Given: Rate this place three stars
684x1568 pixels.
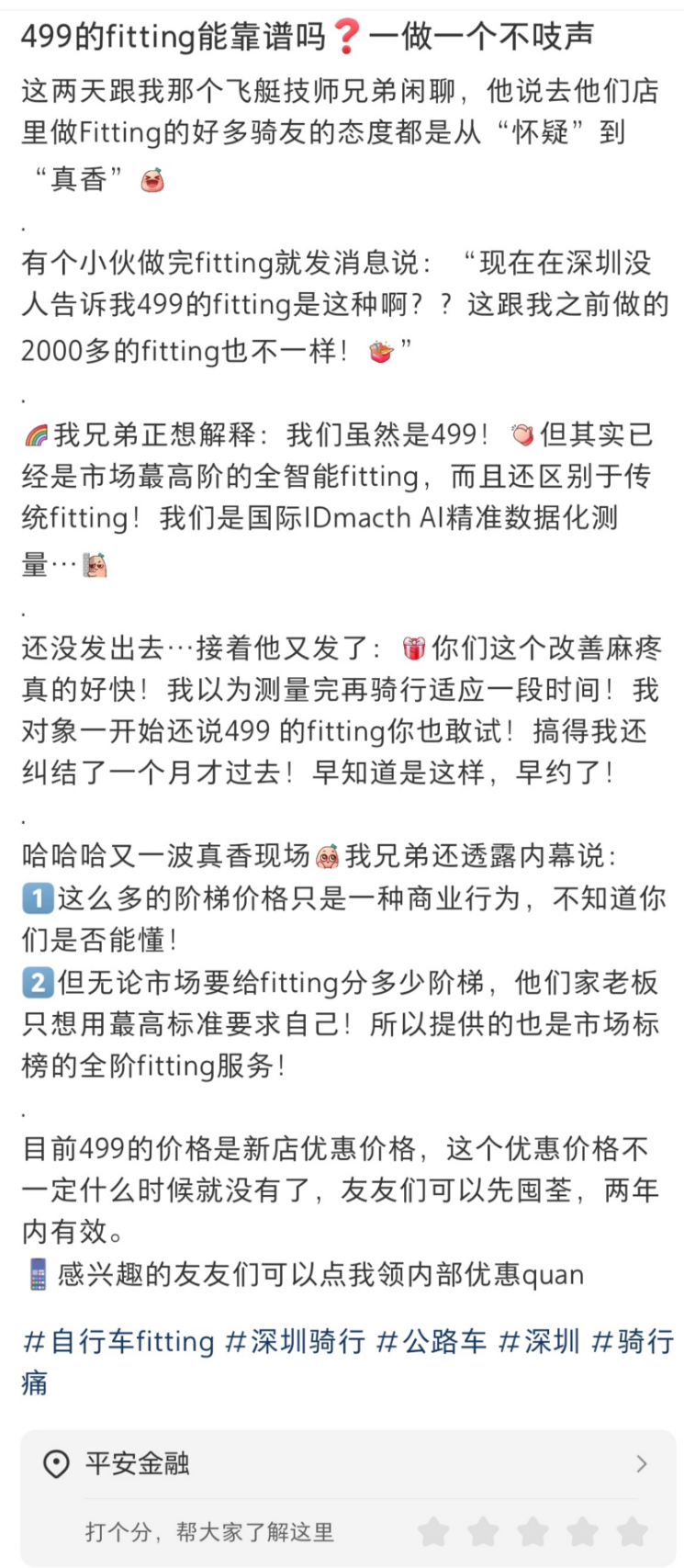Looking at the screenshot, I should (x=533, y=1531).
